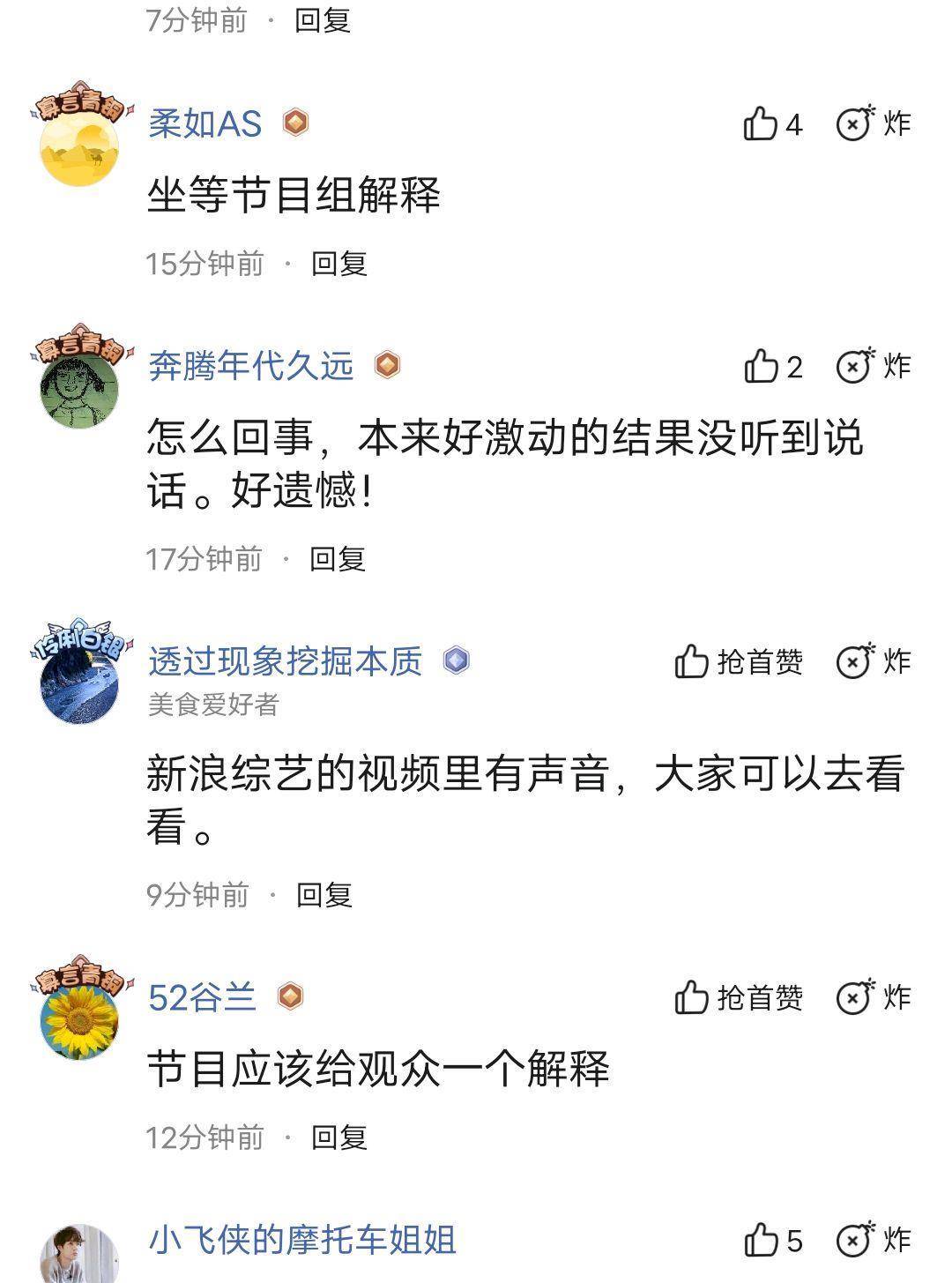This screenshot has width=952, height=1283.
Task: Click the orange medal badge beside 柔如AS
Action: pos(294,124)
